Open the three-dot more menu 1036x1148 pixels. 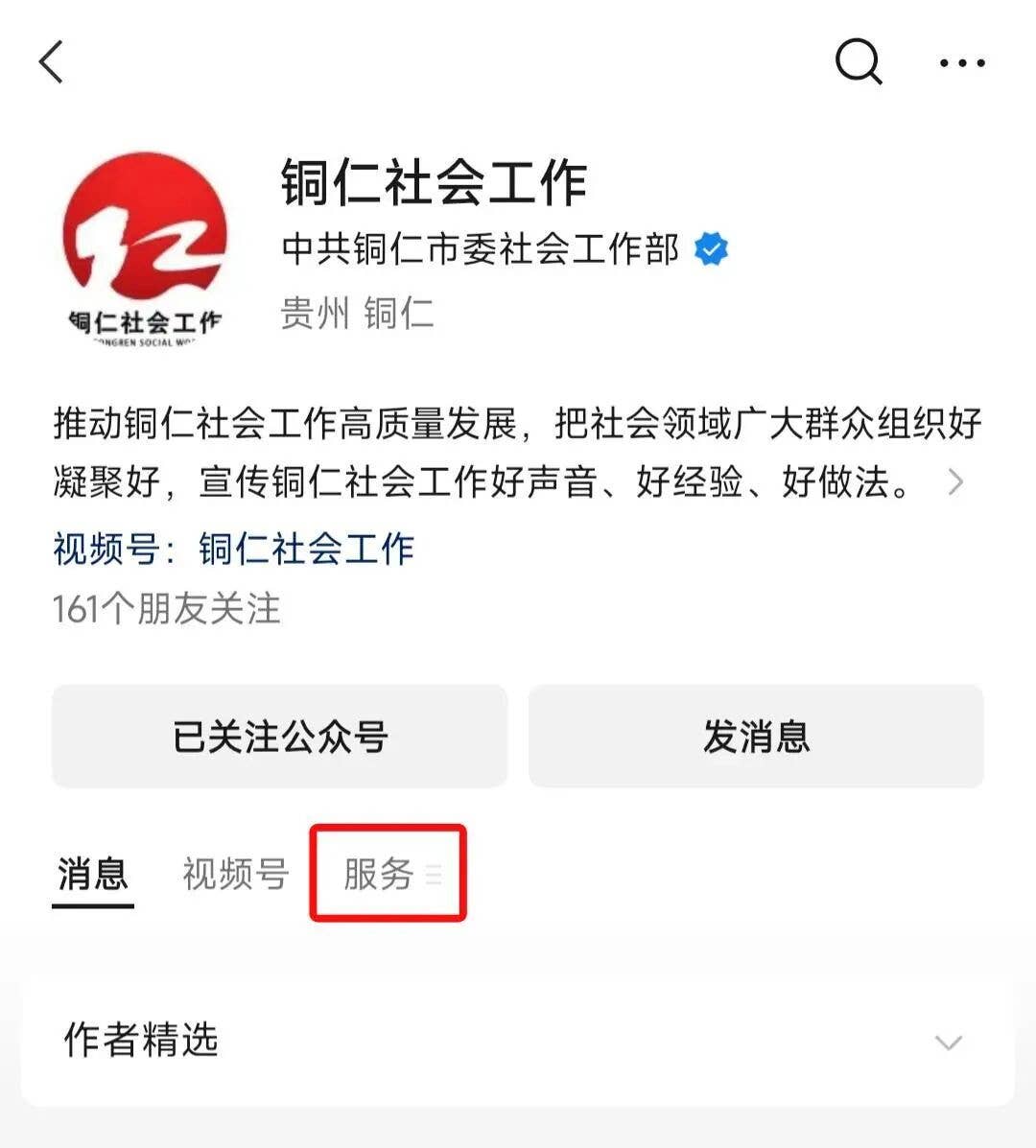961,63
